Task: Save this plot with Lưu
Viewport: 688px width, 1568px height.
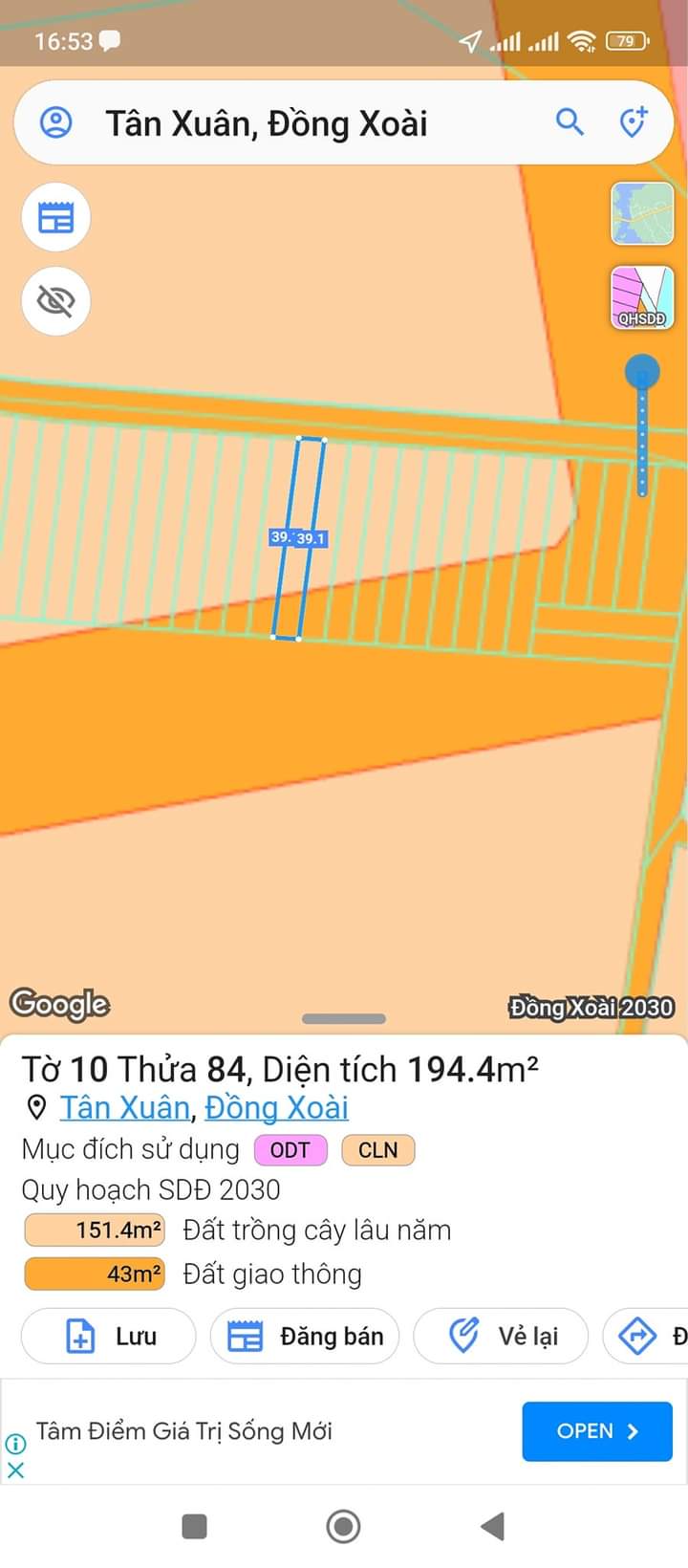Action: tap(108, 1336)
